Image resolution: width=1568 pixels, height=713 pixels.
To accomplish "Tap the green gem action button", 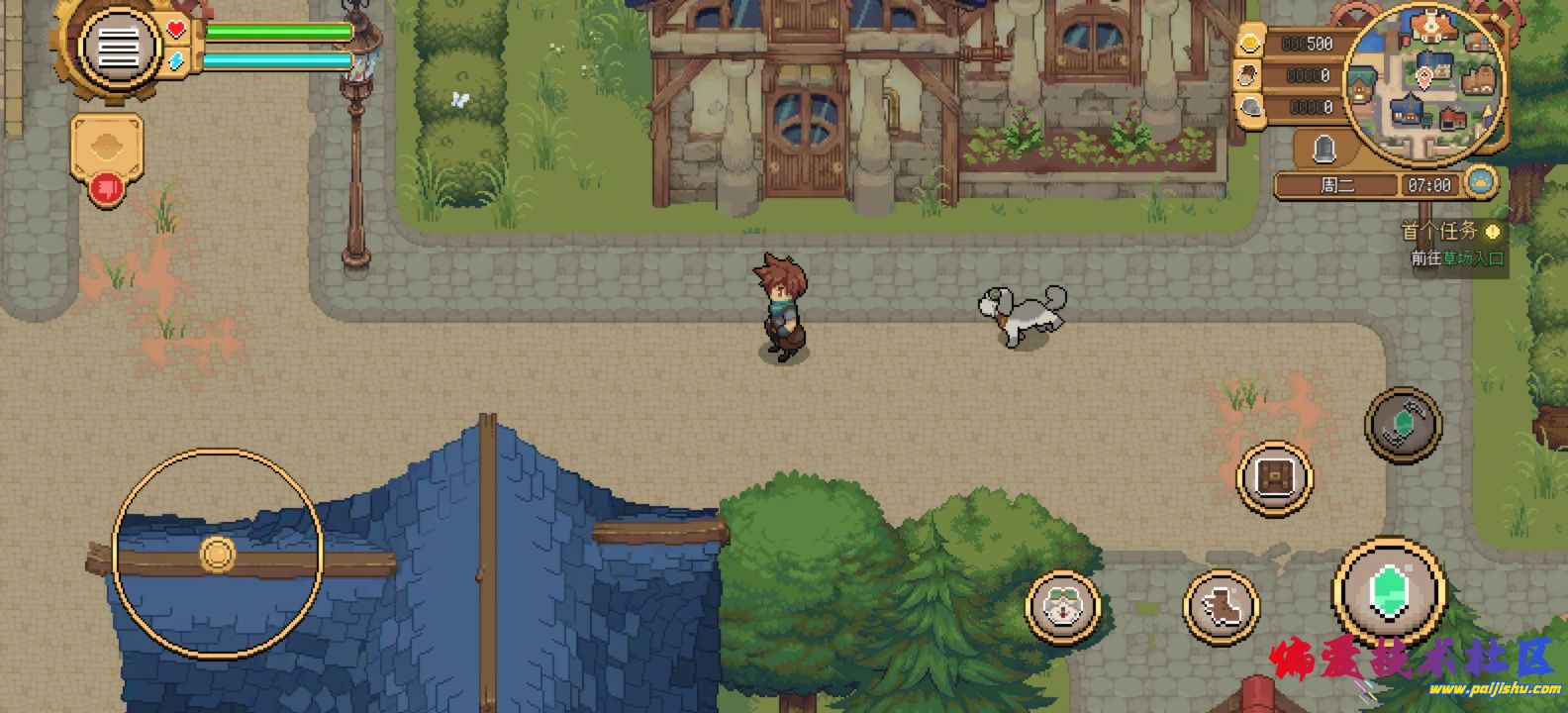I will pyautogui.click(x=1387, y=591).
